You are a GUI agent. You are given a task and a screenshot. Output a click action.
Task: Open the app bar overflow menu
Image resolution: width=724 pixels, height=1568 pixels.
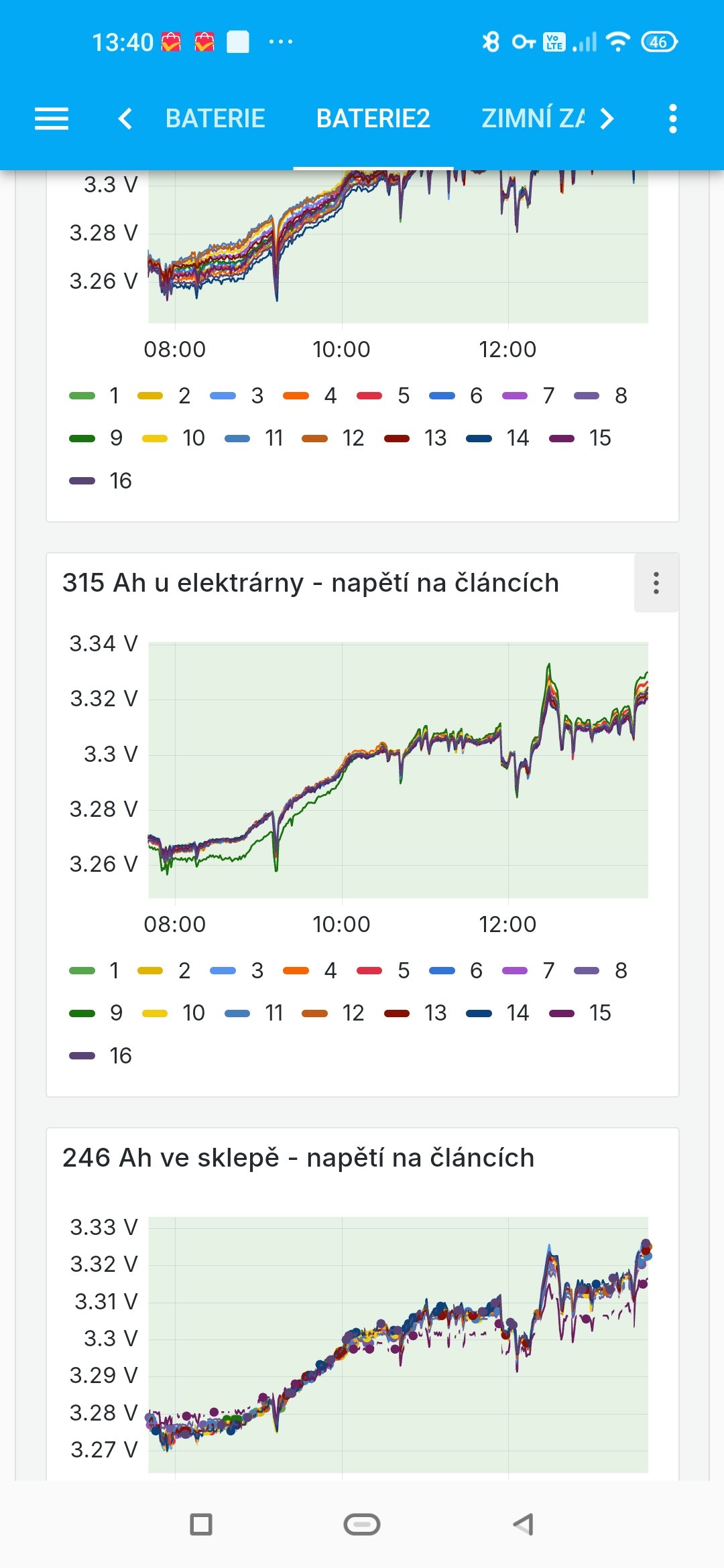pos(672,119)
